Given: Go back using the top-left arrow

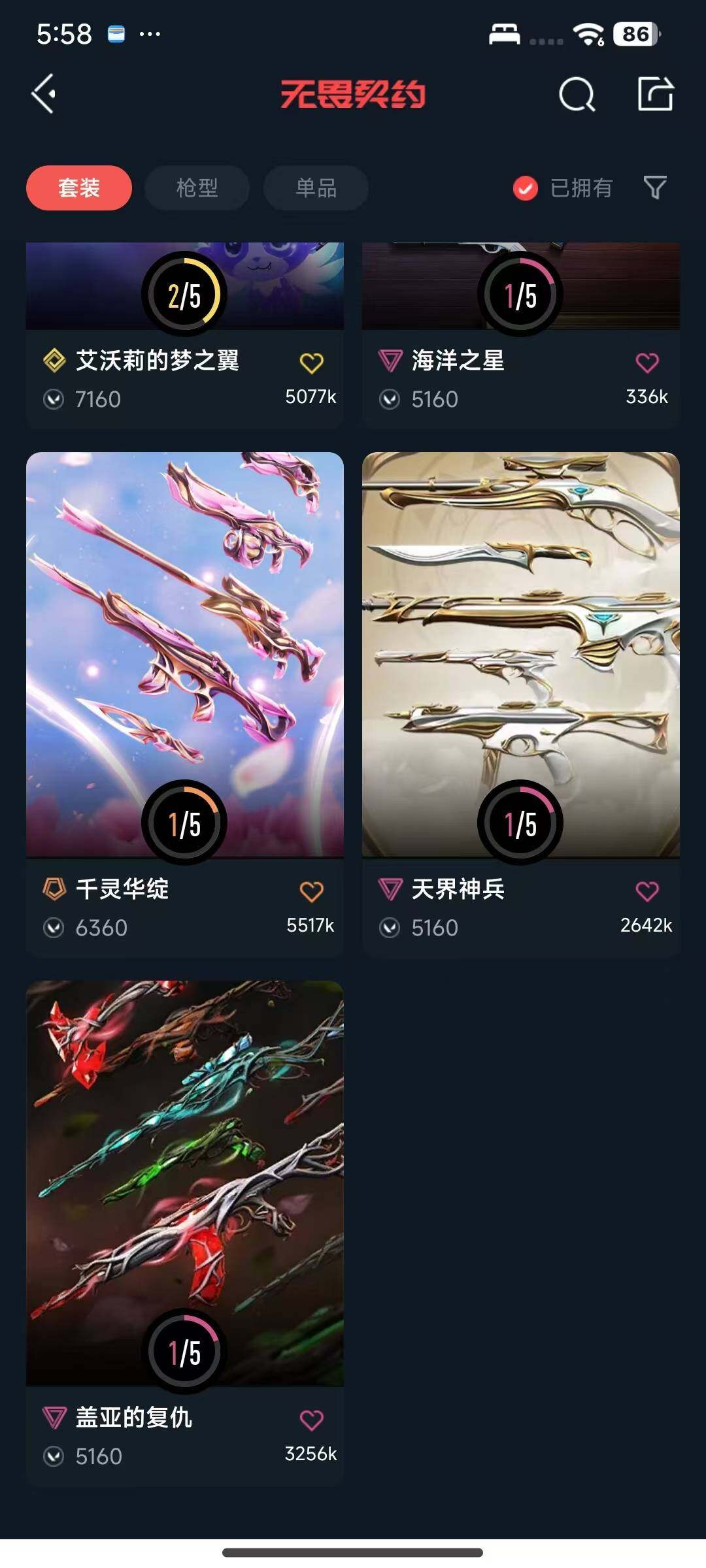Looking at the screenshot, I should 44,94.
